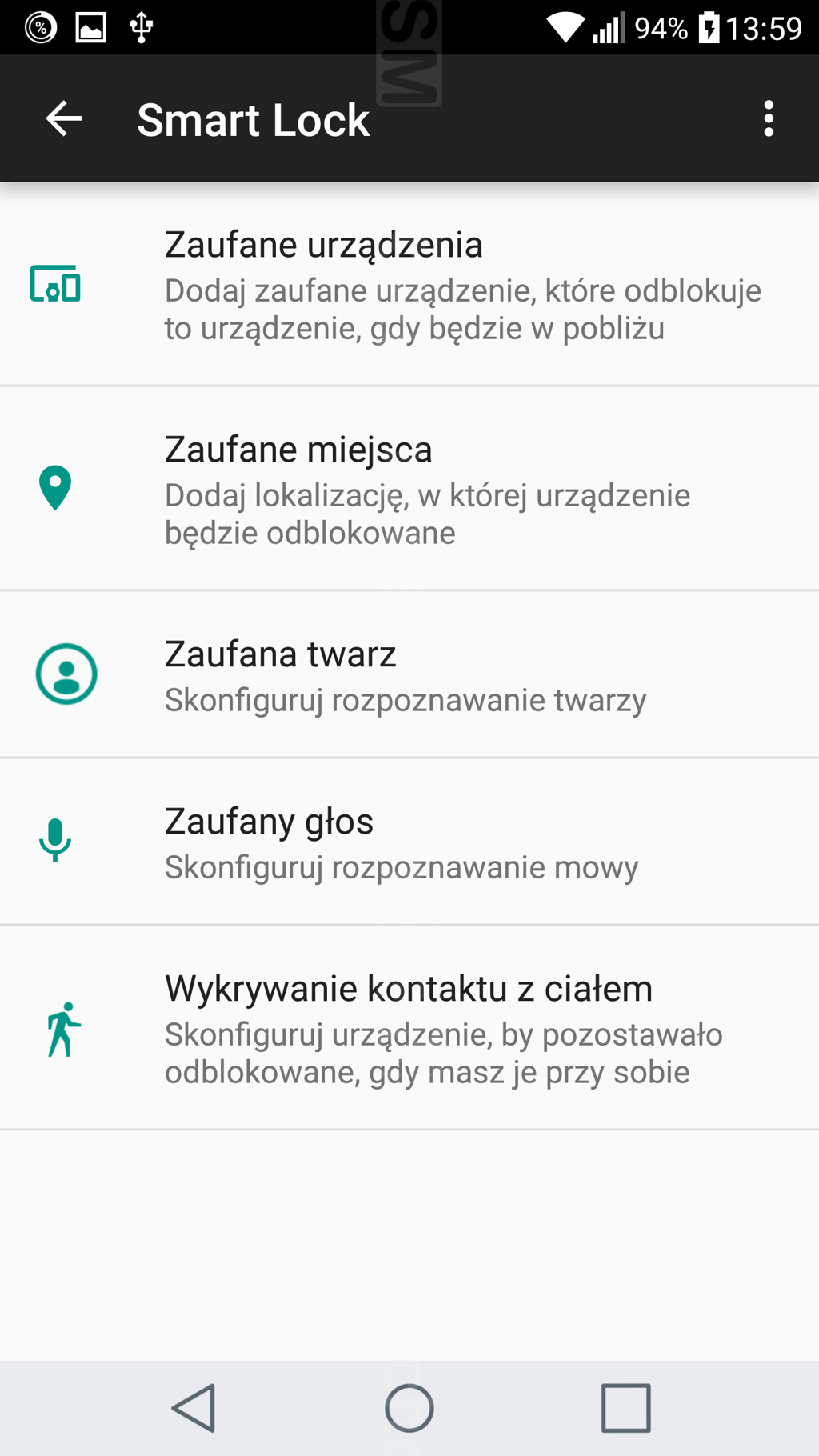Open Zaufany głos voice setup
Screen dimensions: 819x1456
pos(409,842)
